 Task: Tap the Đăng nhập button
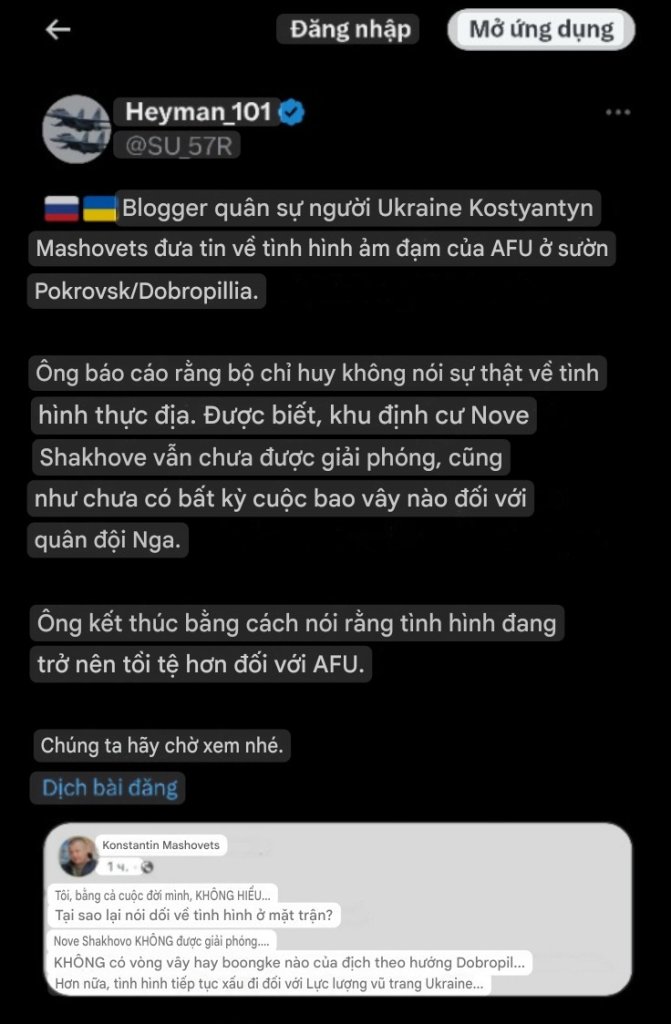click(349, 30)
